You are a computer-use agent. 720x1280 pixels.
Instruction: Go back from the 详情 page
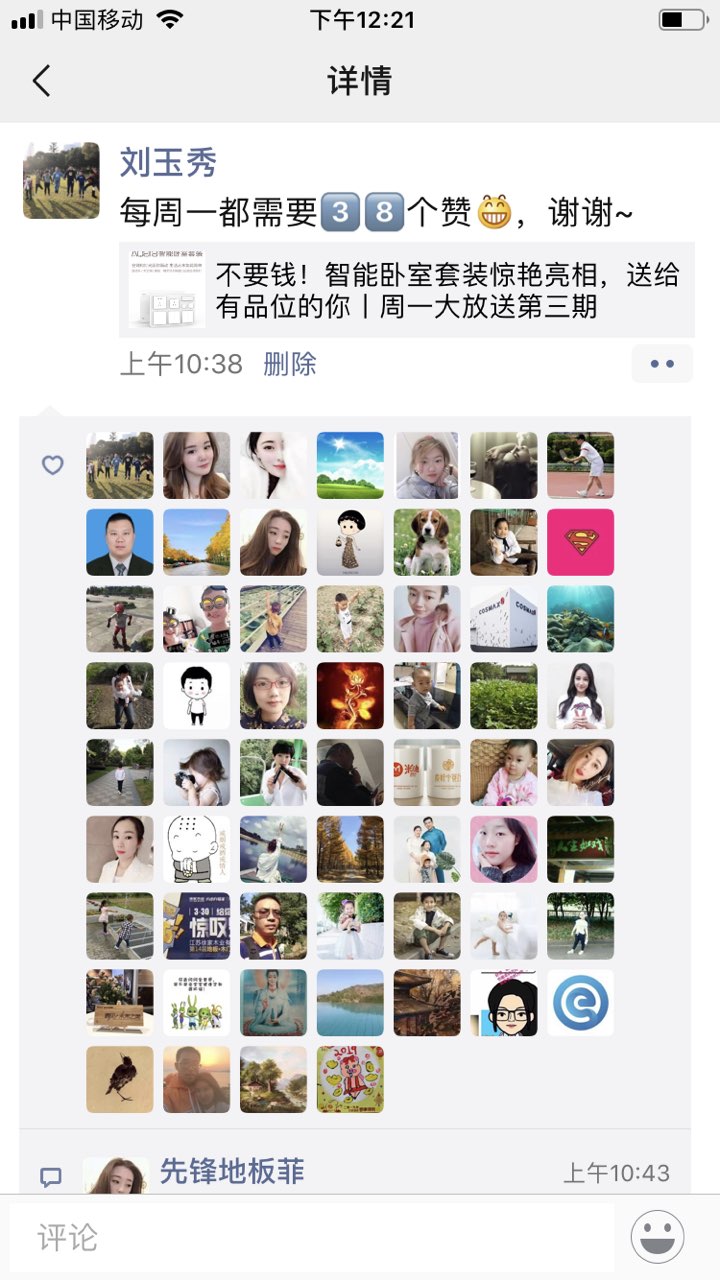coord(41,81)
